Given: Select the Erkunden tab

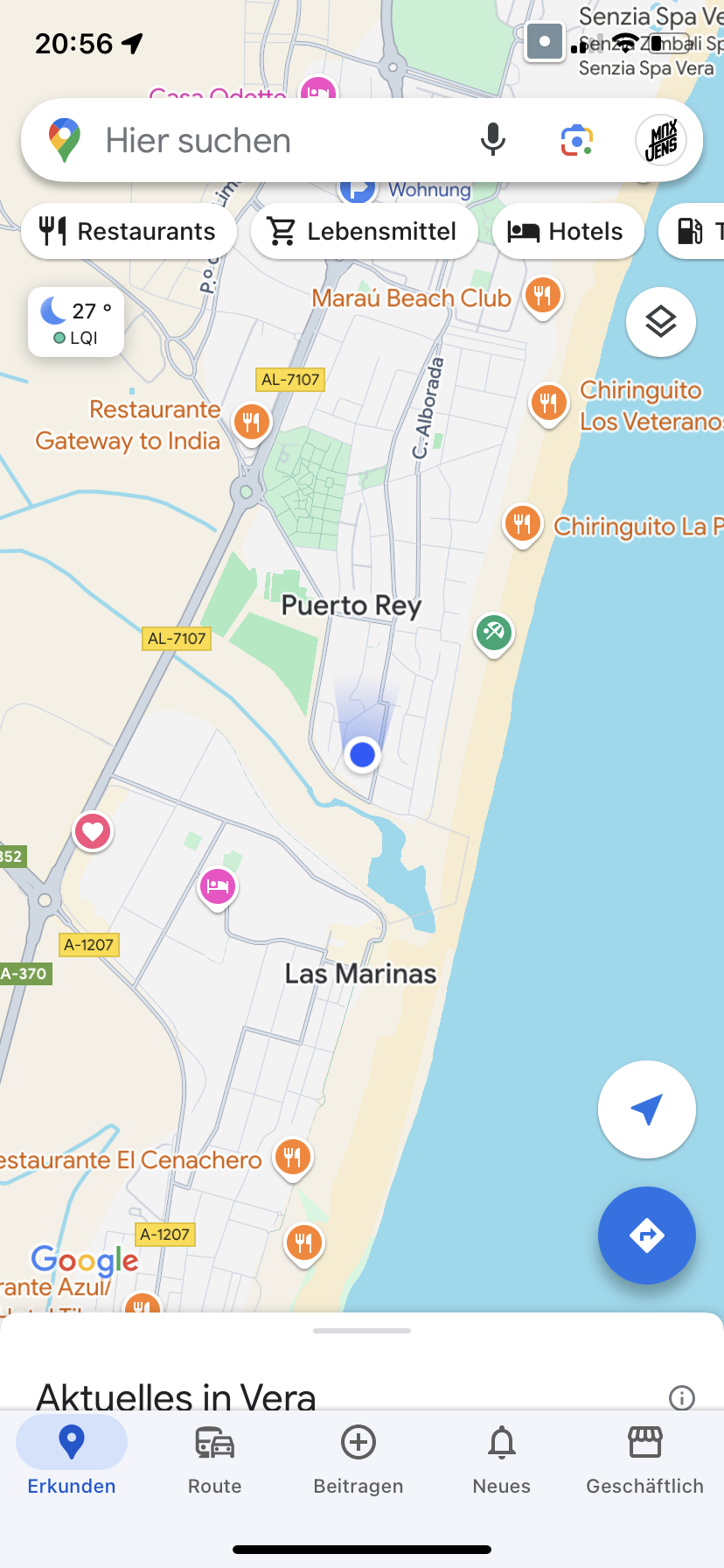Looking at the screenshot, I should point(72,1458).
